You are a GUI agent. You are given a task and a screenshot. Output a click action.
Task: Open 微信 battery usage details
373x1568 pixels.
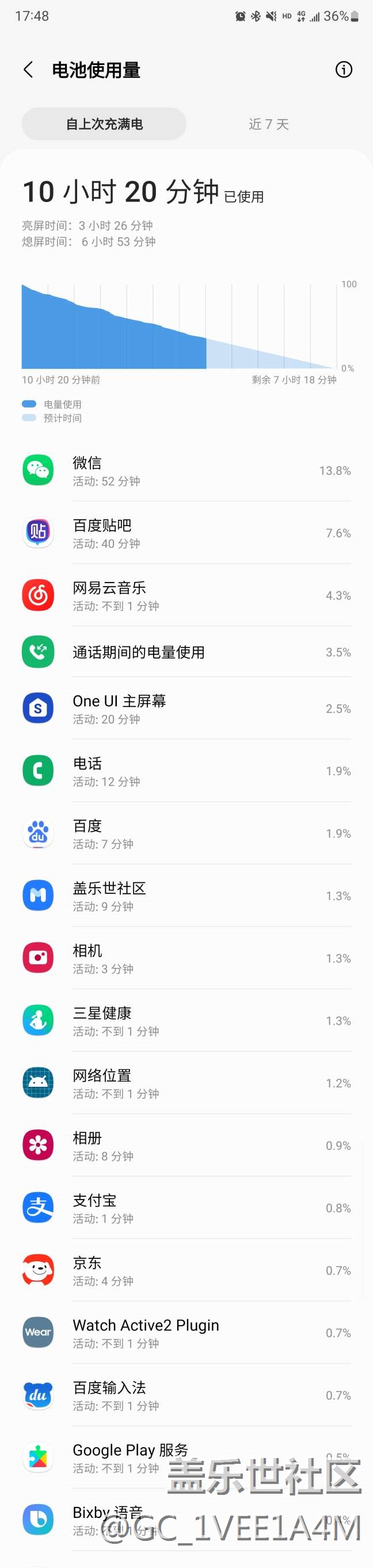(x=186, y=470)
